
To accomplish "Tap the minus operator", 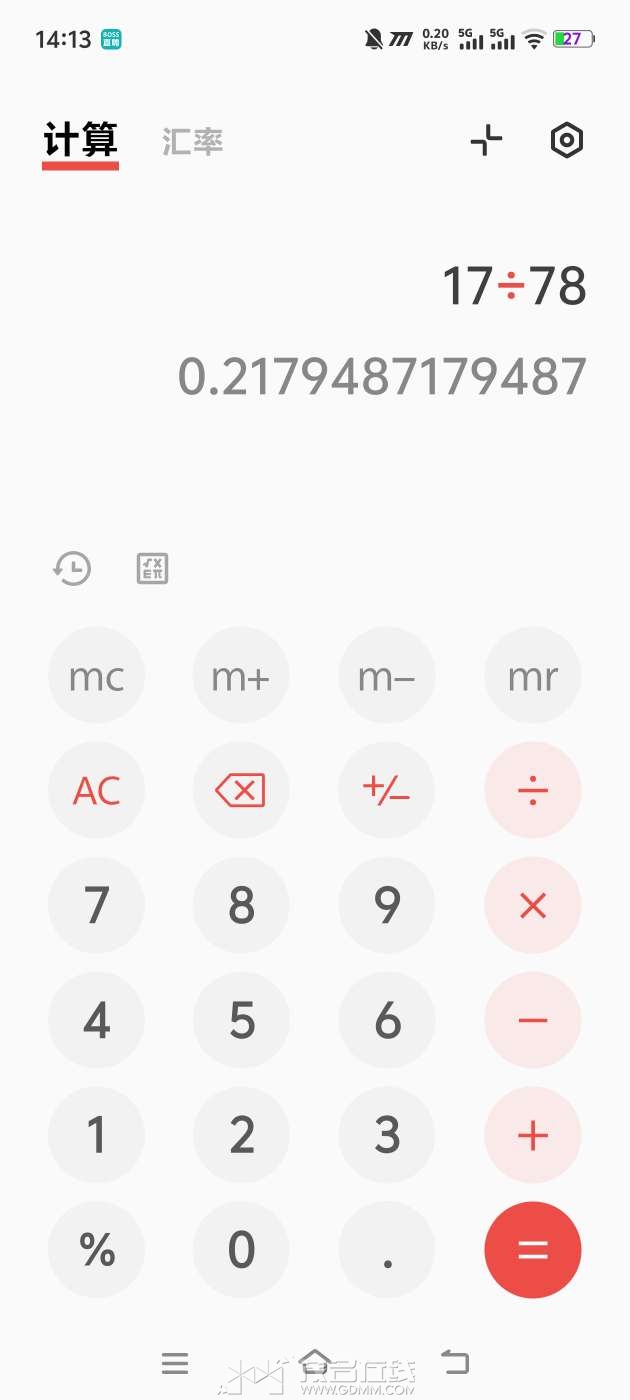I will [532, 1021].
